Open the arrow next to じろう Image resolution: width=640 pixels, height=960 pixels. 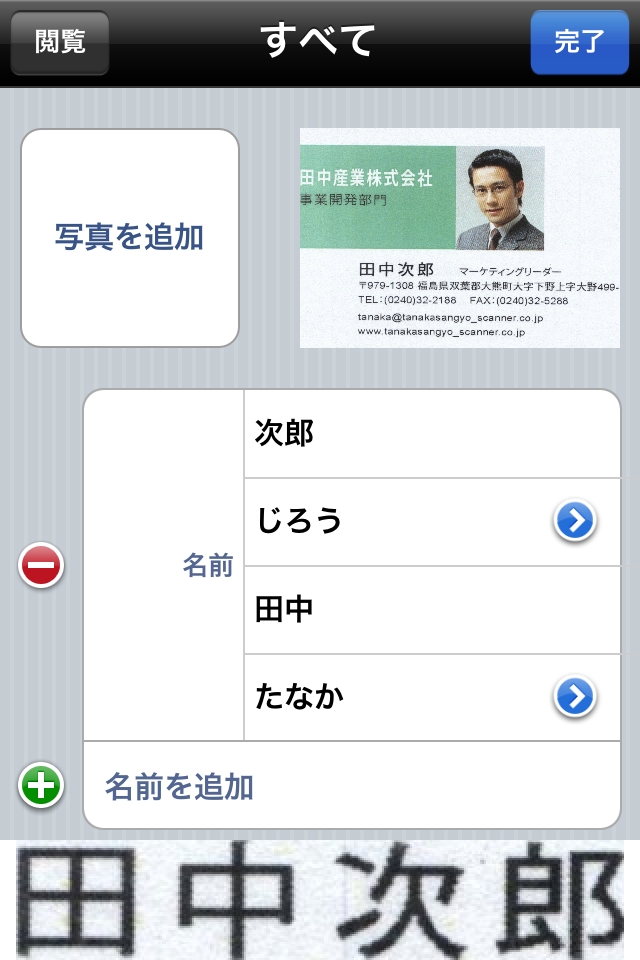pyautogui.click(x=575, y=521)
